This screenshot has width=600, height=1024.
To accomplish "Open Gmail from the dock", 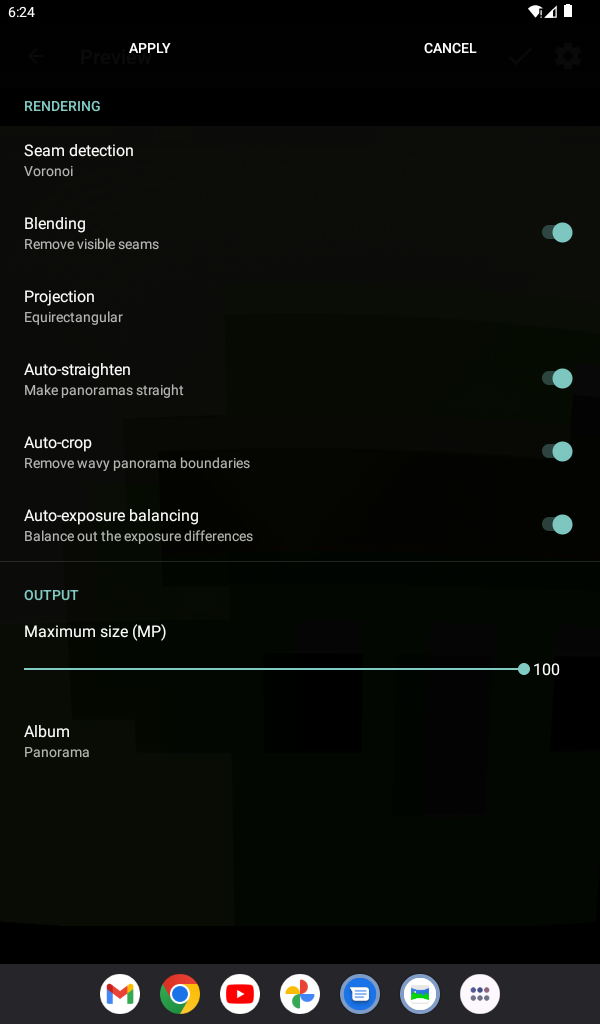I will (120, 994).
